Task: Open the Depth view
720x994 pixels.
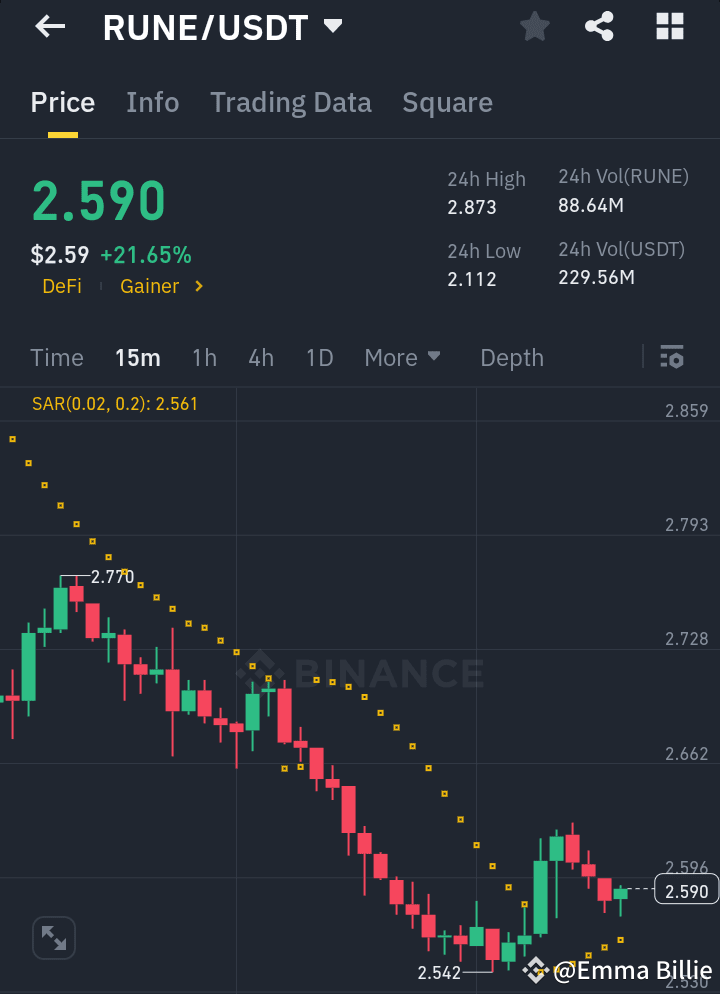Action: [511, 357]
